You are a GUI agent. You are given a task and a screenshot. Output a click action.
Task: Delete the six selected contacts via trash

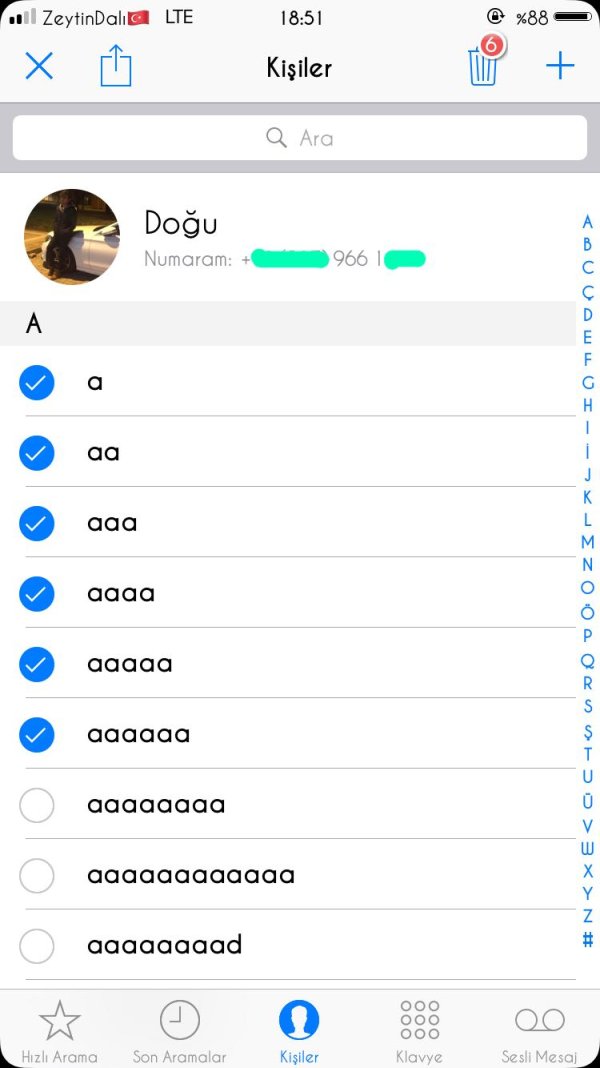pos(482,67)
